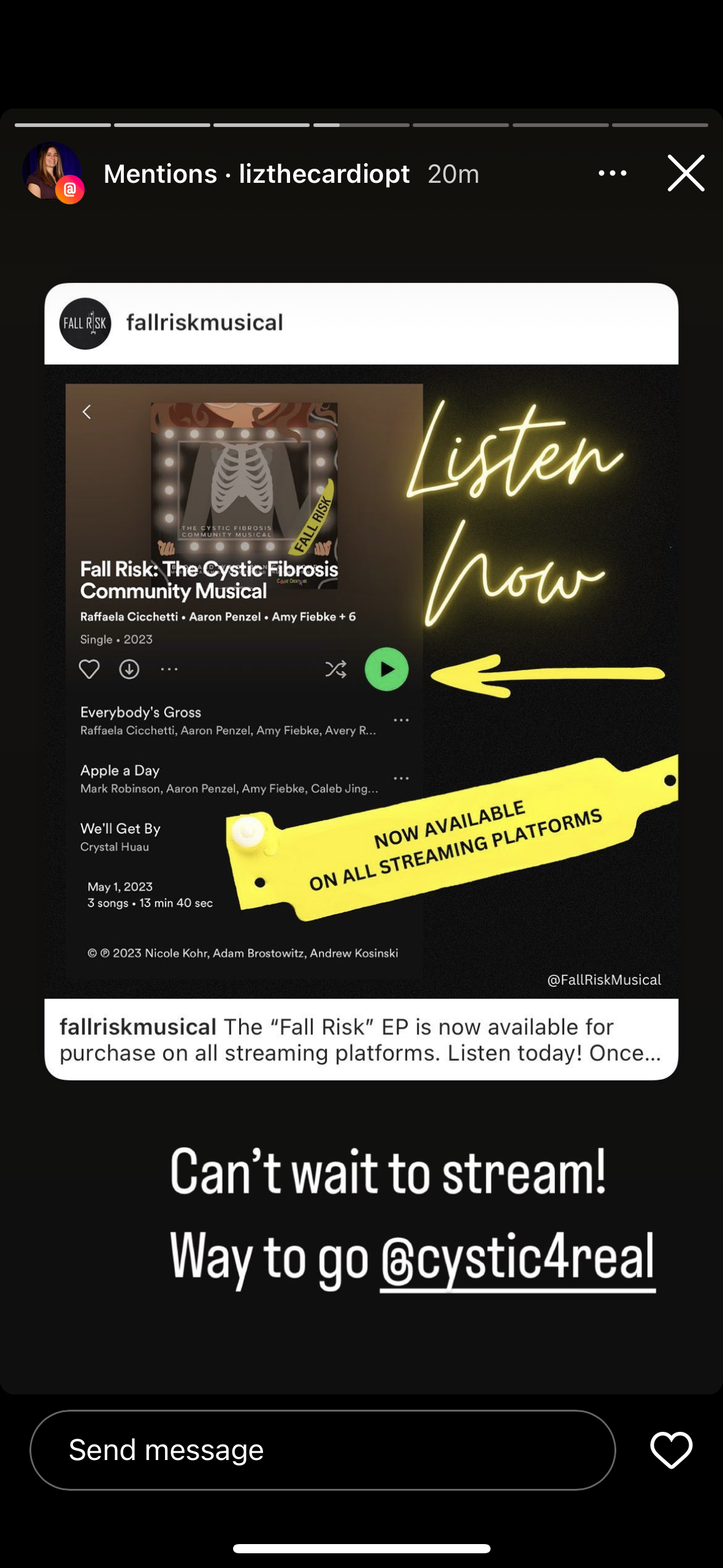Like this story with the heart
This screenshot has width=723, height=1568.
point(671,1450)
